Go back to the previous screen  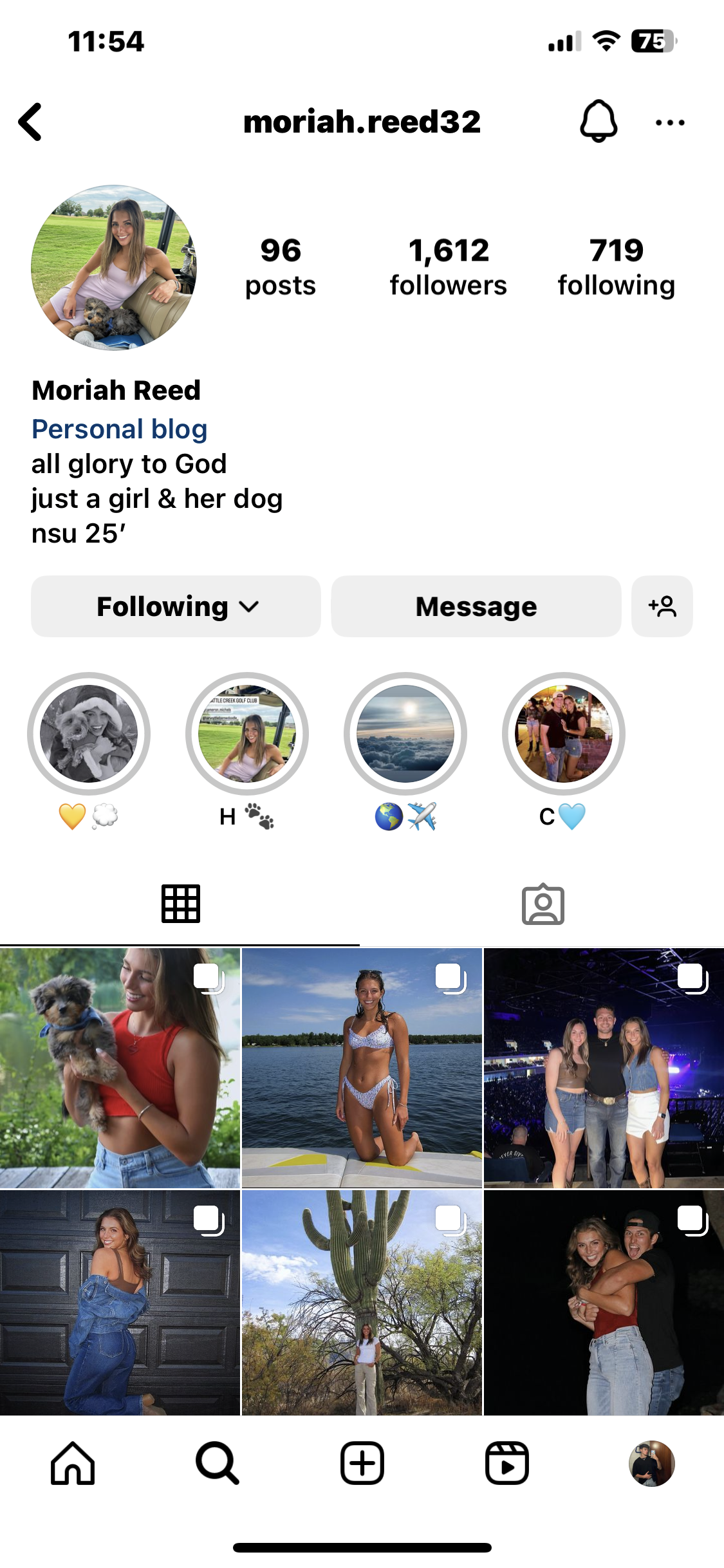(x=31, y=122)
